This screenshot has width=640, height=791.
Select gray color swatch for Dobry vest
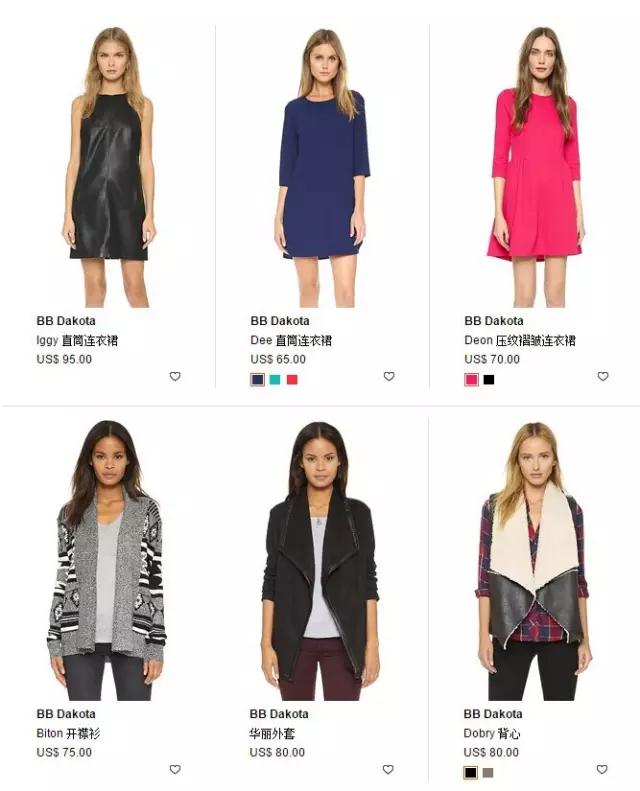click(488, 772)
